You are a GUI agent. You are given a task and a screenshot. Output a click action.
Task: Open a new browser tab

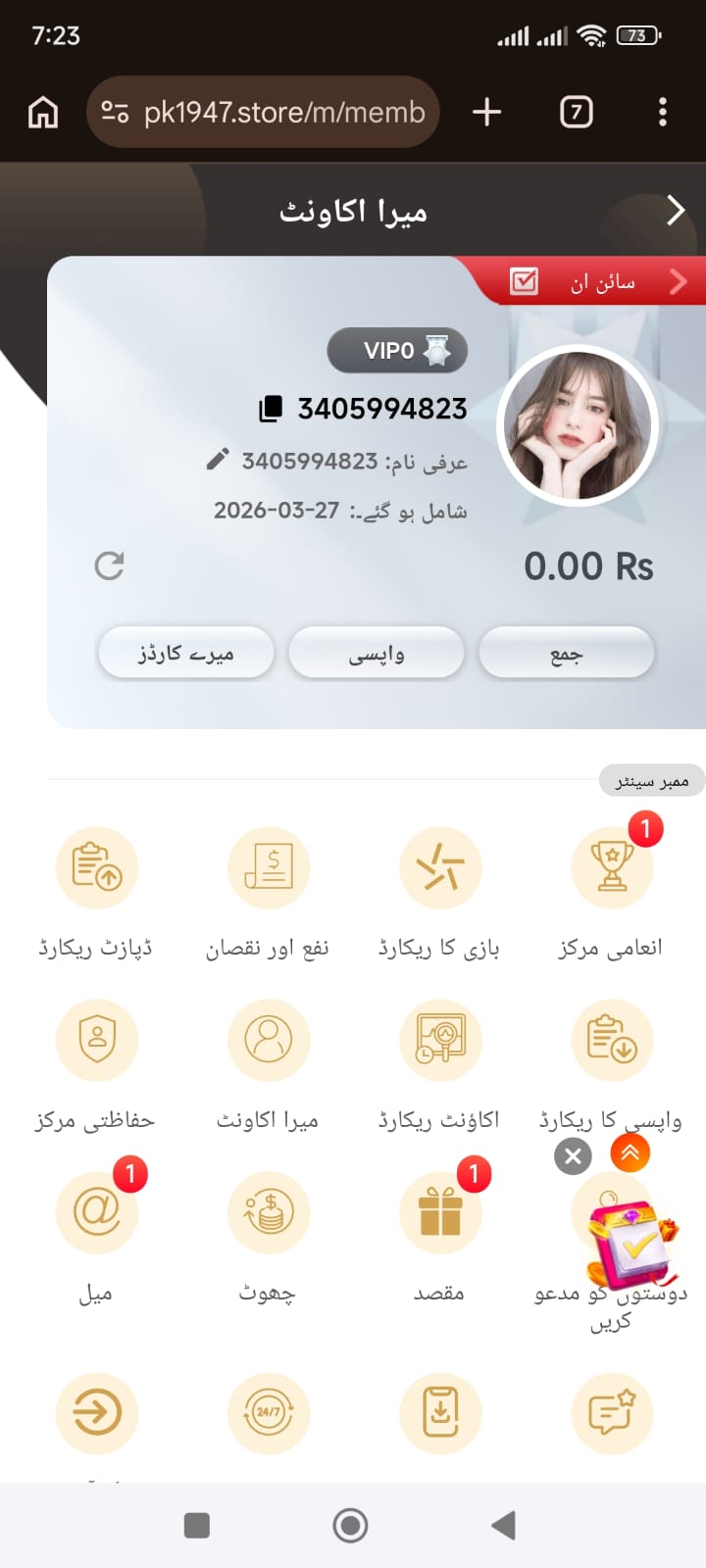486,112
